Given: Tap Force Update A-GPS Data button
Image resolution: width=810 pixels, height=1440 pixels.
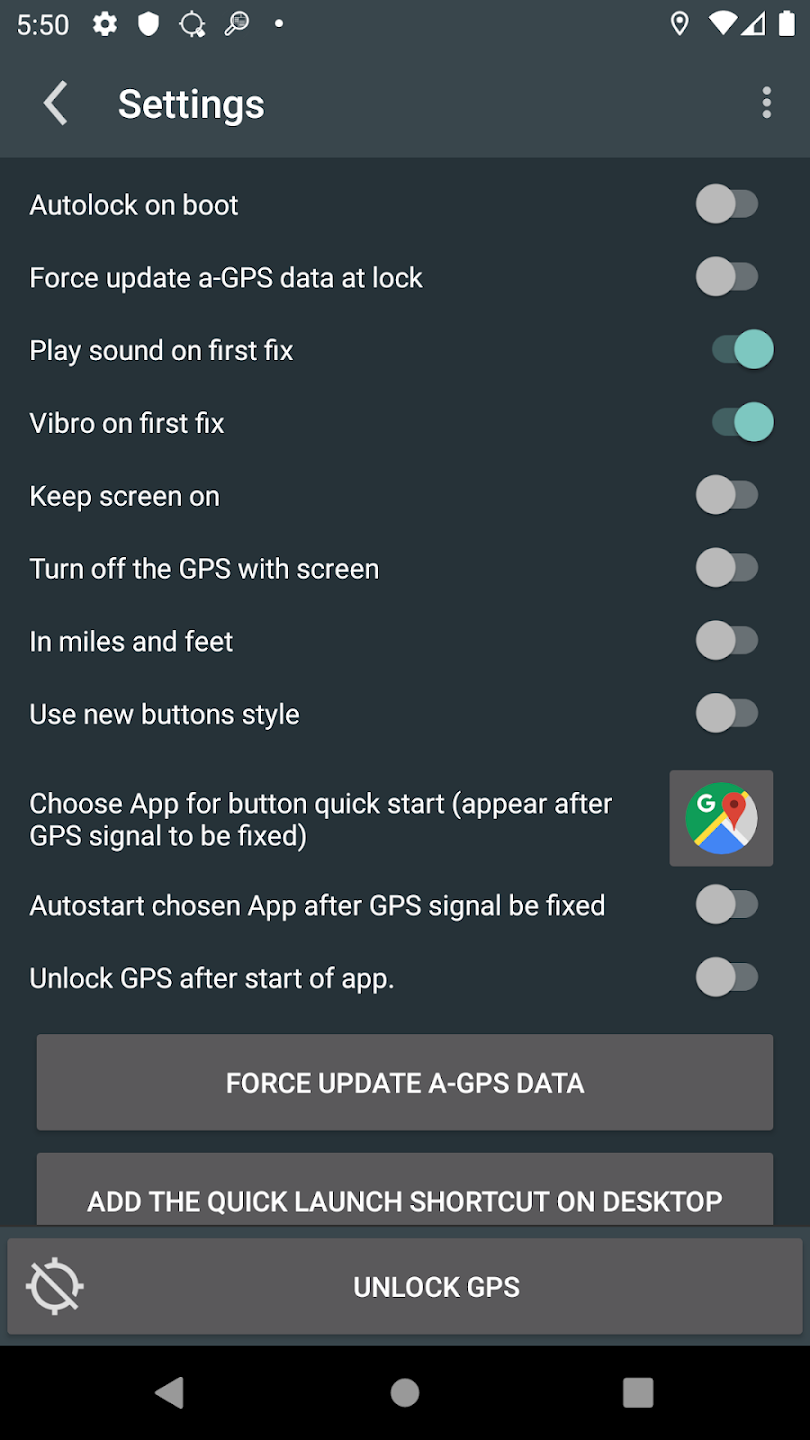Looking at the screenshot, I should [x=405, y=1083].
